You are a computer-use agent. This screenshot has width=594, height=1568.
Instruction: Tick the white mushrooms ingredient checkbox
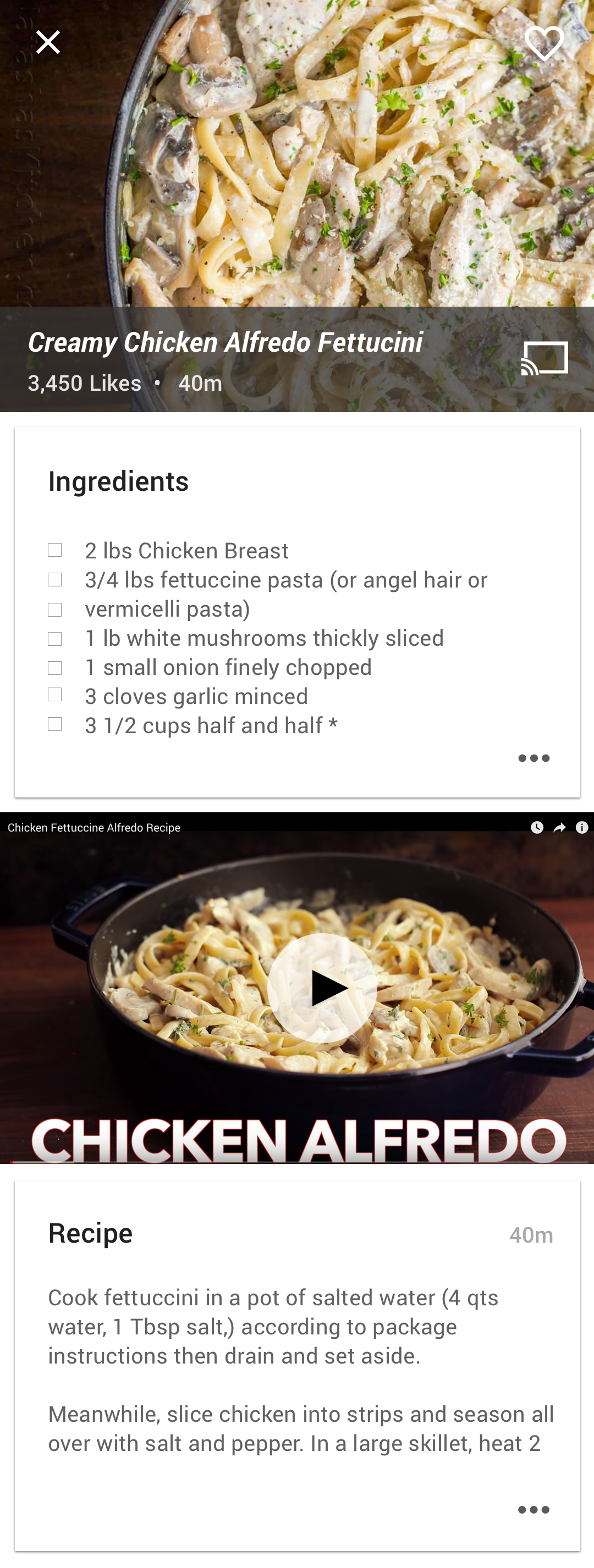[x=55, y=639]
